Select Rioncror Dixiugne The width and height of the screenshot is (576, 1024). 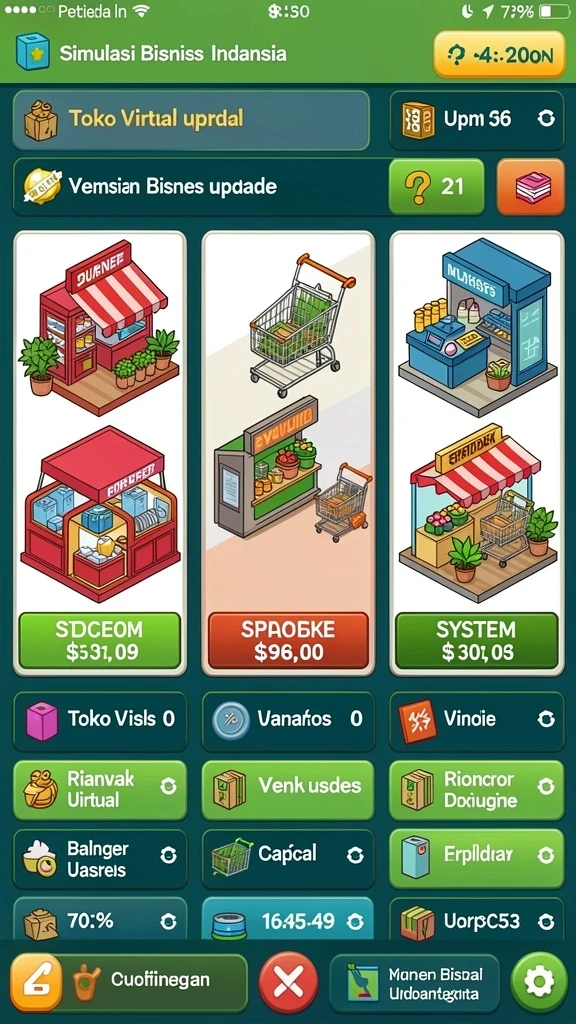477,790
